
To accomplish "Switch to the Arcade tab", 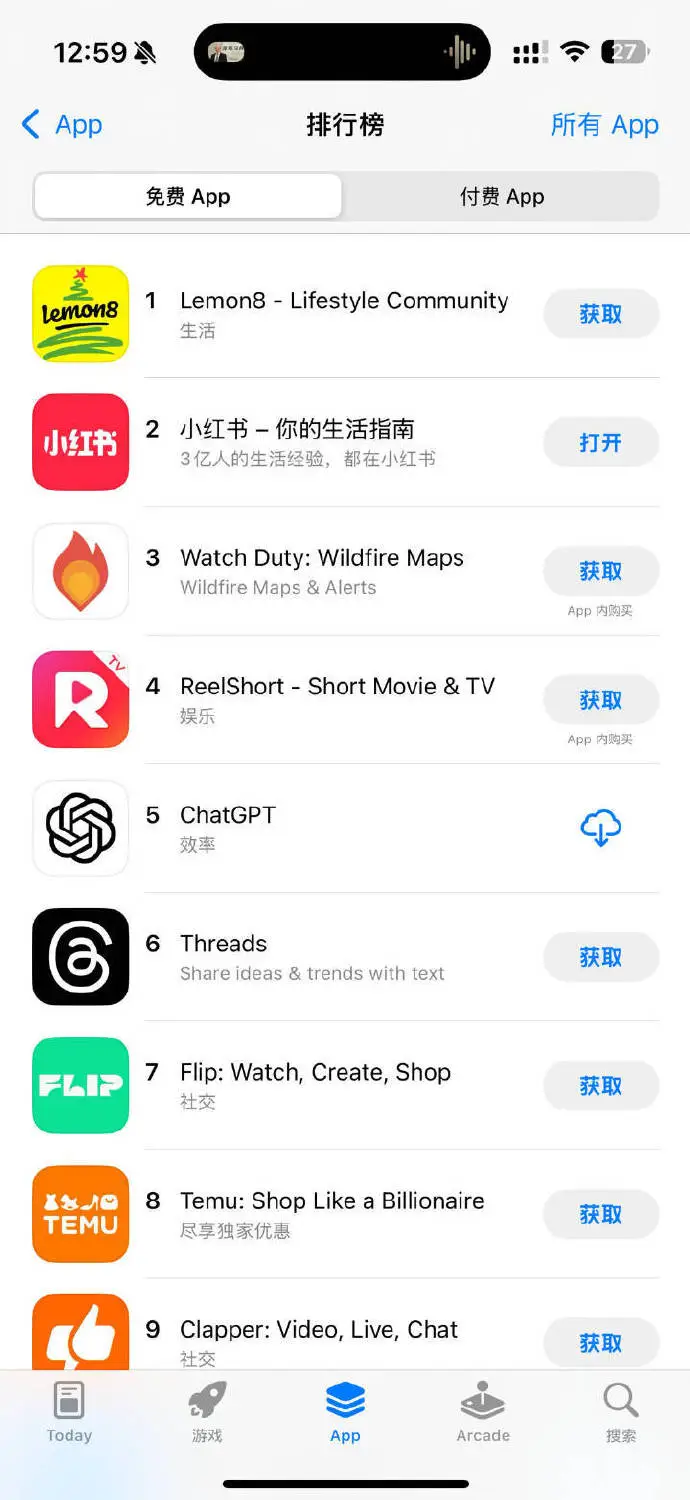I will 483,1412.
